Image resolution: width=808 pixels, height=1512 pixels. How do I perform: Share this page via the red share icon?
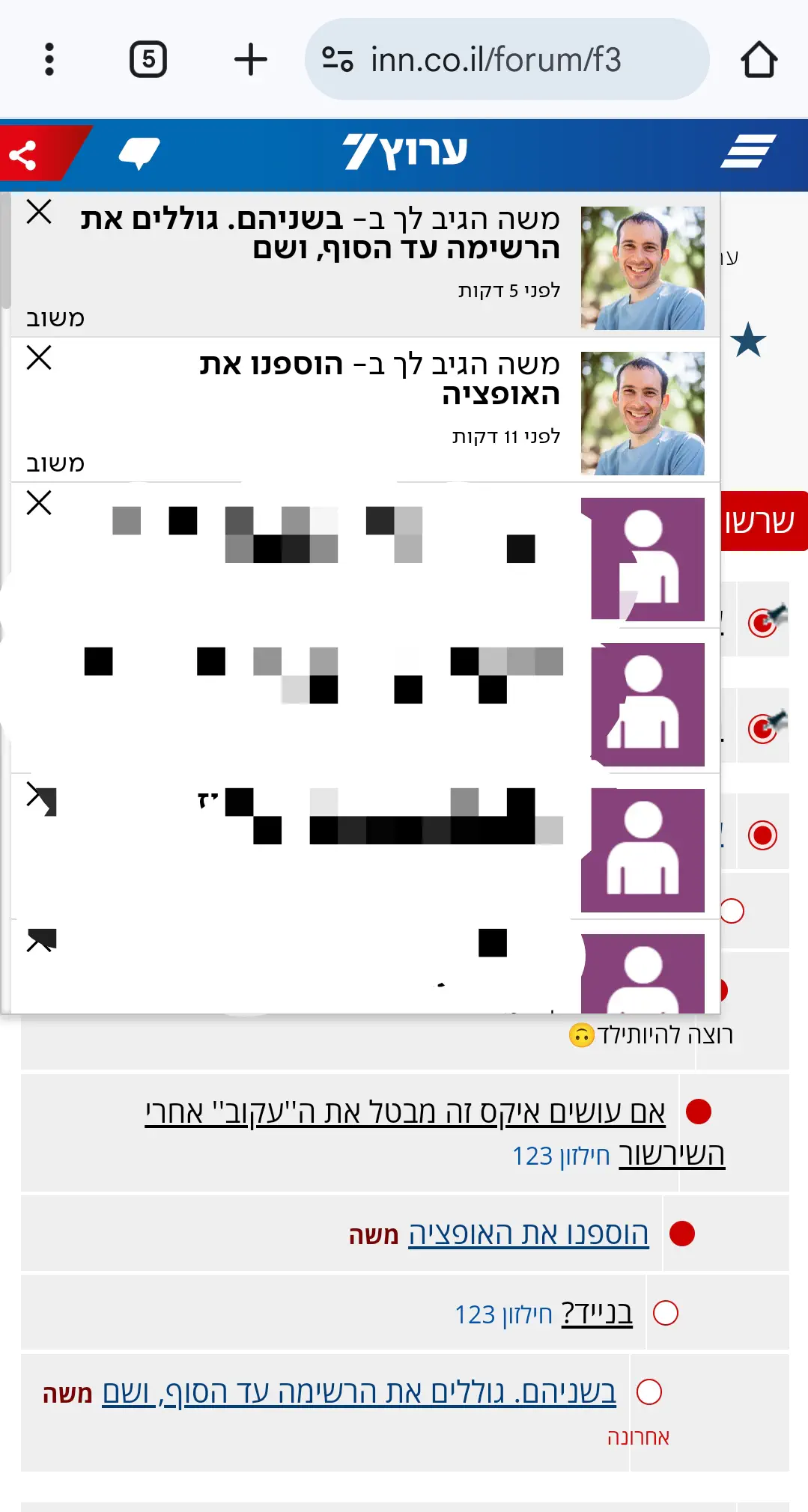[24, 155]
